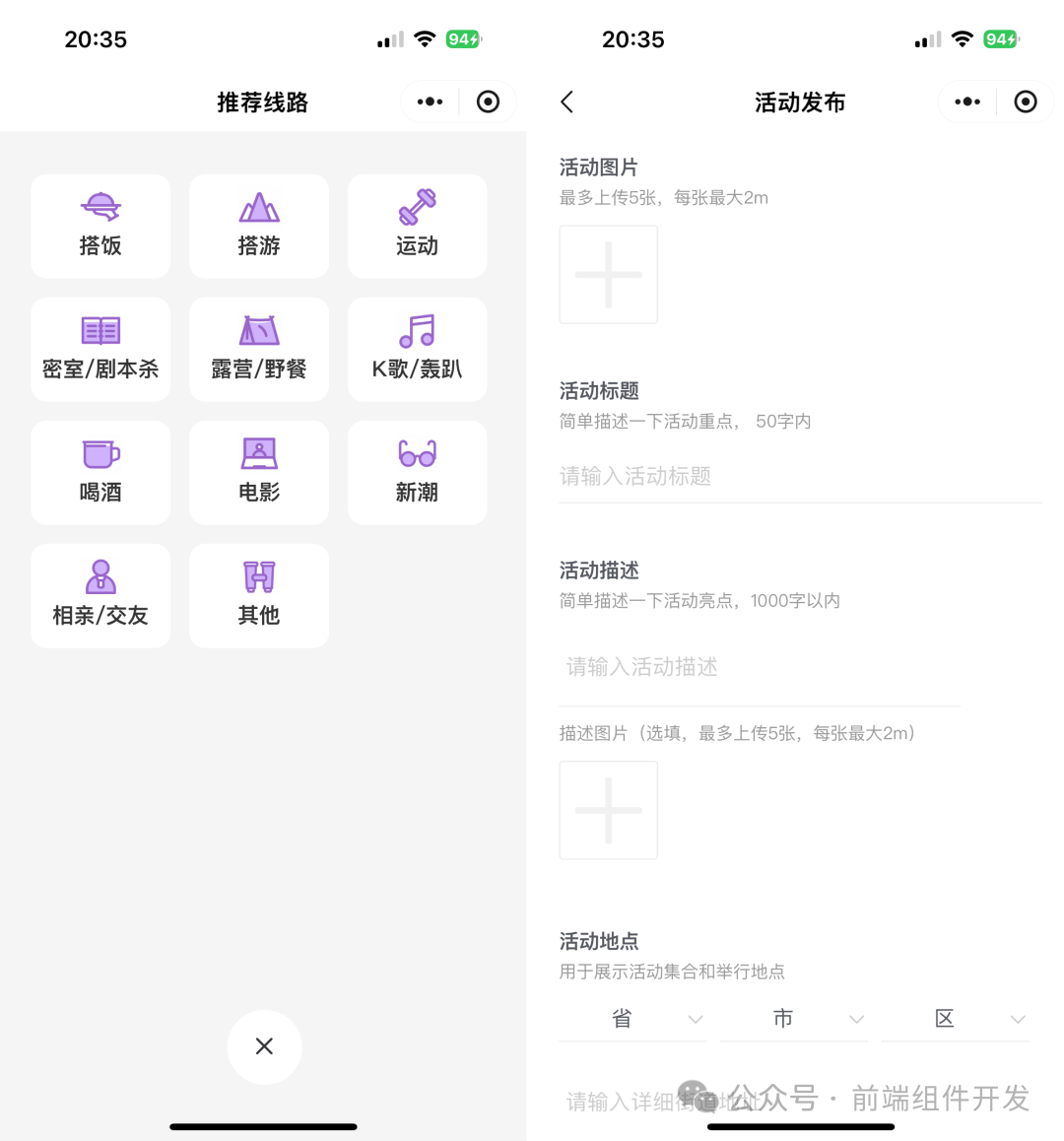Close the 推荐线路 category panel

[264, 1047]
